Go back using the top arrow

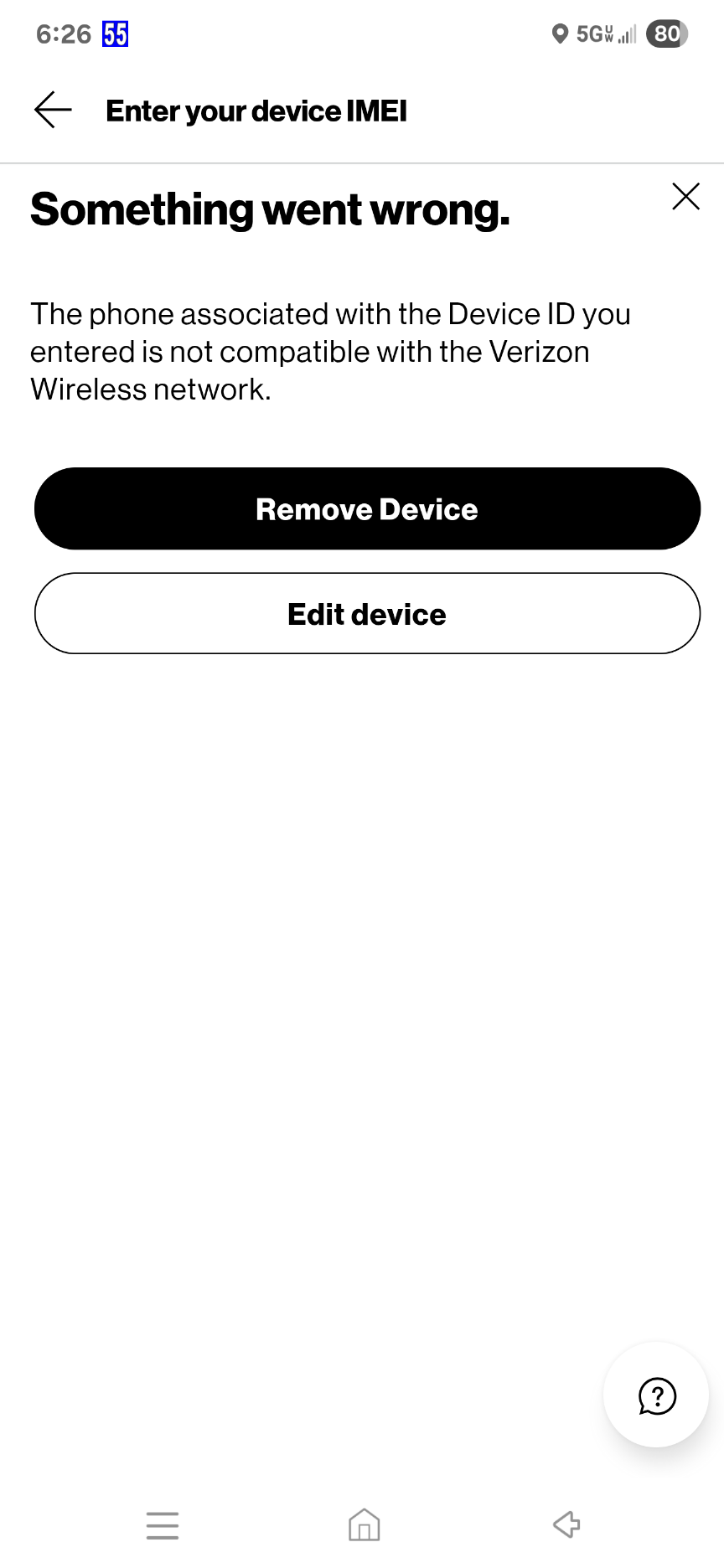53,111
